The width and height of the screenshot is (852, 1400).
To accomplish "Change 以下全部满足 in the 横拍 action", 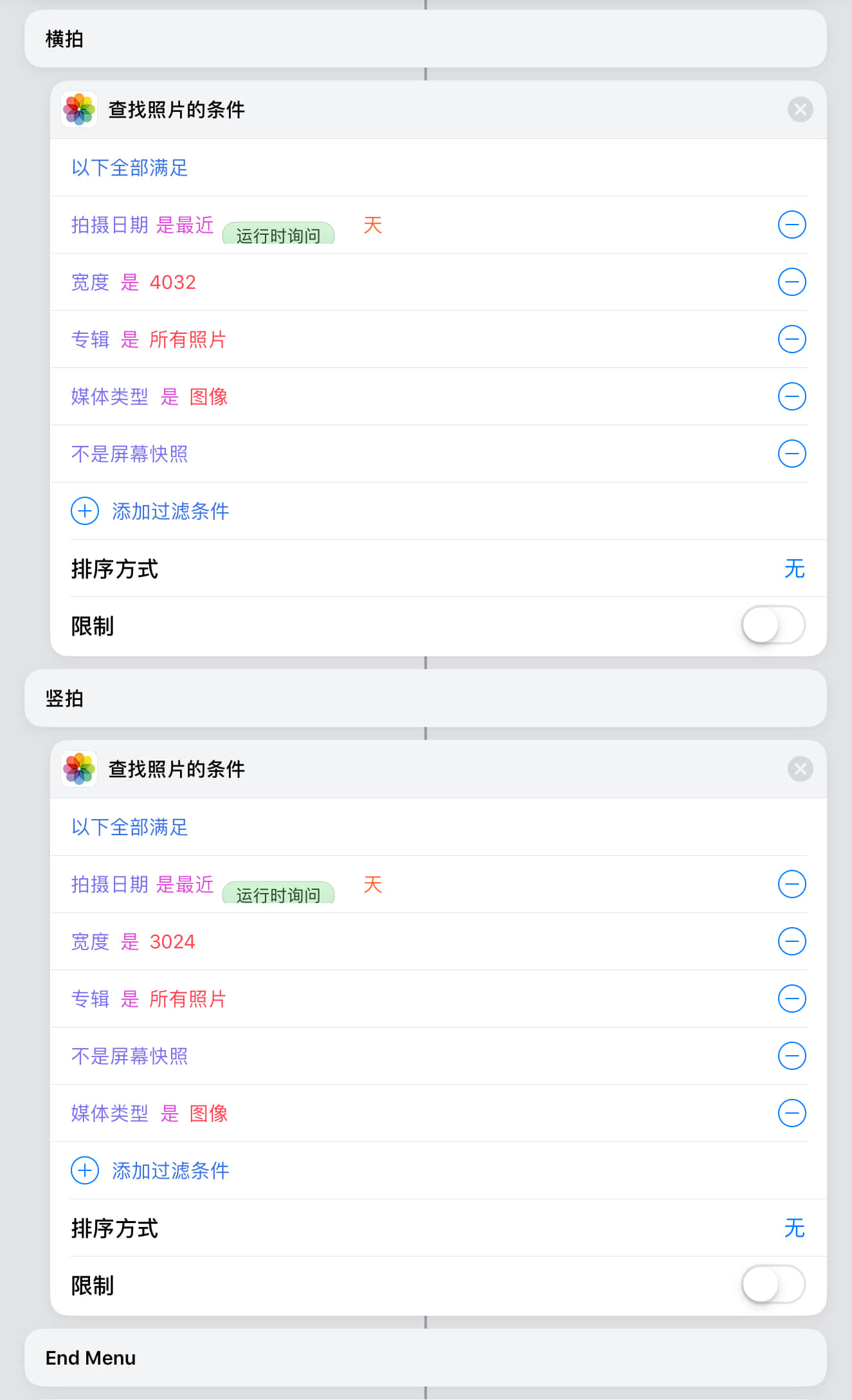I will [129, 168].
